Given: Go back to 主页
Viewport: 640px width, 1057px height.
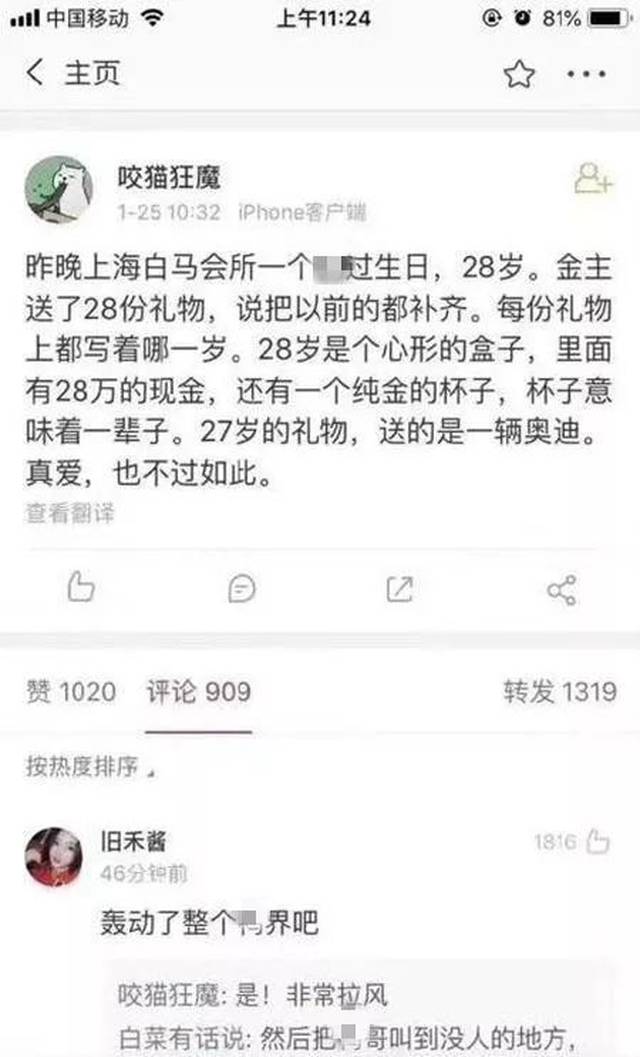Looking at the screenshot, I should 70,73.
